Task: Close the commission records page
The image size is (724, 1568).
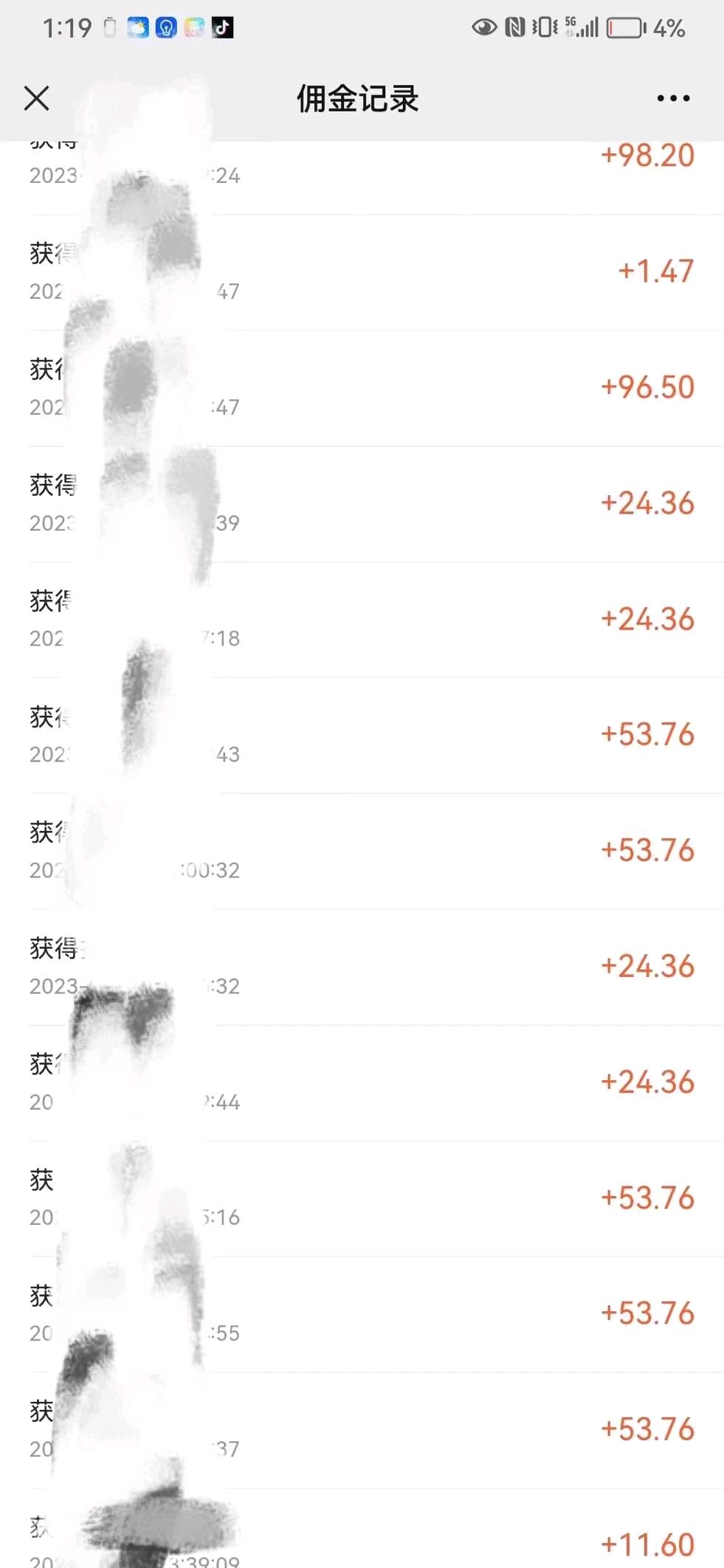Action: coord(36,98)
